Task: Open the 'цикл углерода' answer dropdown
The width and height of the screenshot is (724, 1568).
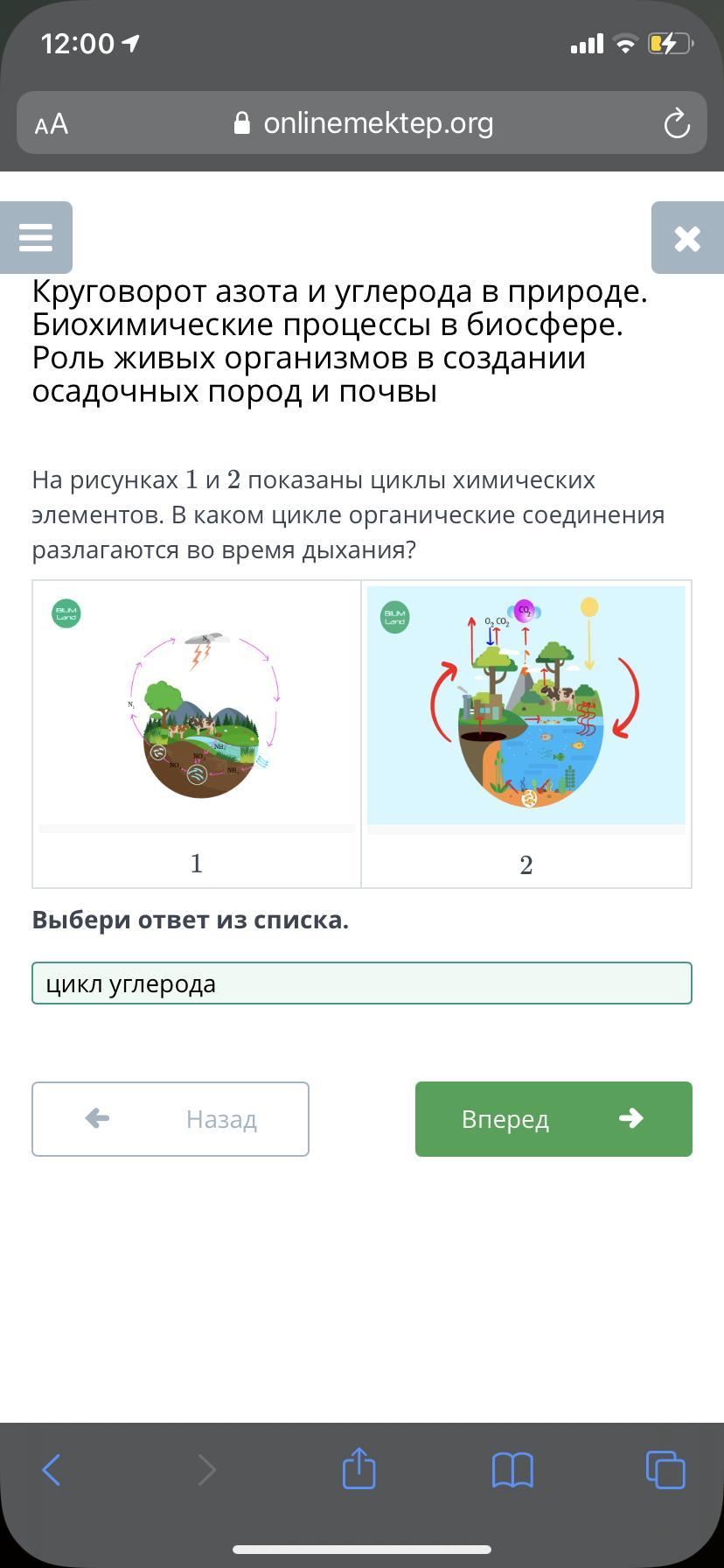Action: pos(362,983)
